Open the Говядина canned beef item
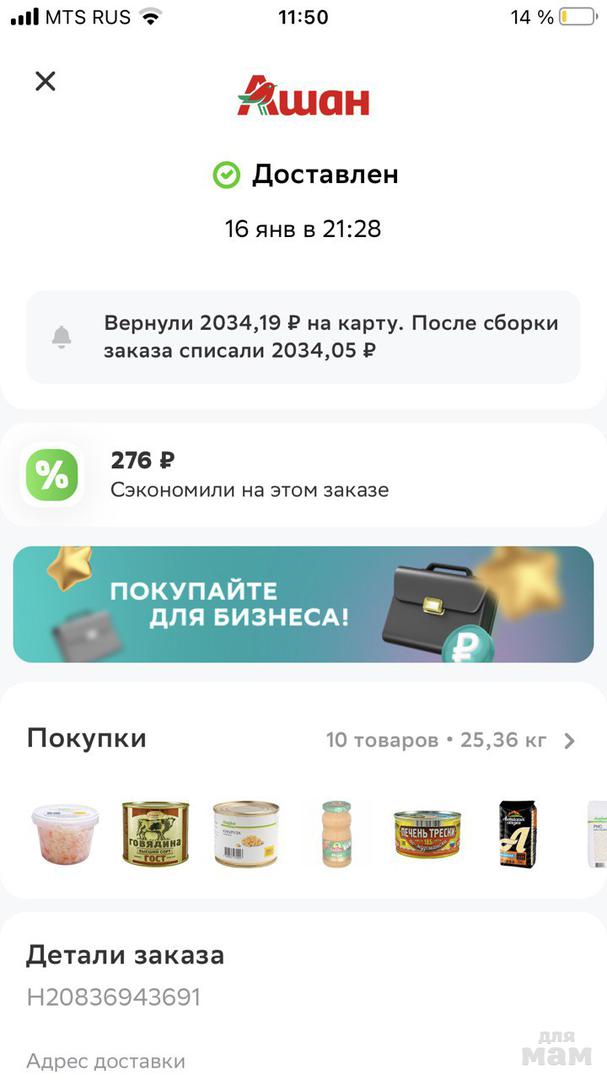Image resolution: width=607 pixels, height=1080 pixels. tap(154, 833)
